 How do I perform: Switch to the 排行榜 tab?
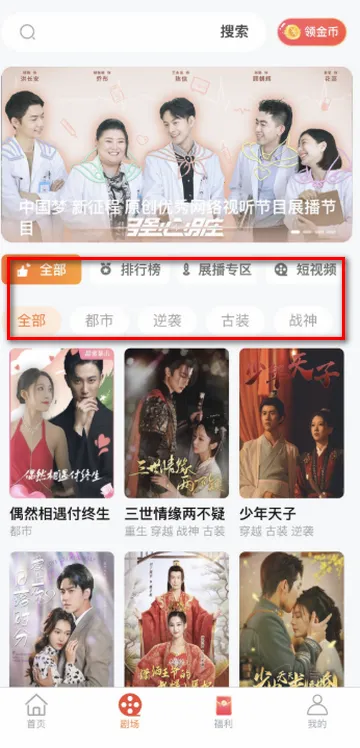pos(130,270)
